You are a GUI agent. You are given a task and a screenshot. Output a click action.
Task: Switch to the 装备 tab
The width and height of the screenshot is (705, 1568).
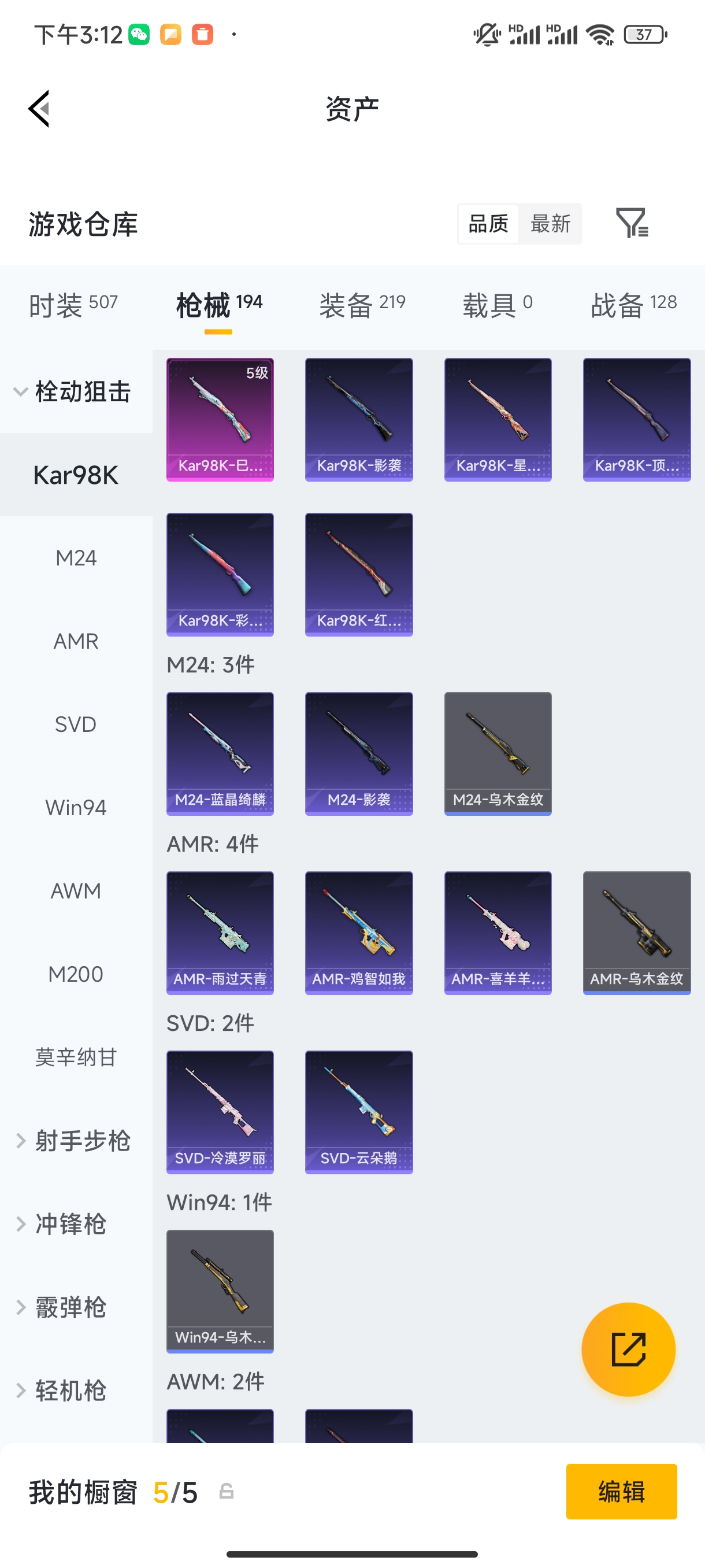[x=362, y=304]
